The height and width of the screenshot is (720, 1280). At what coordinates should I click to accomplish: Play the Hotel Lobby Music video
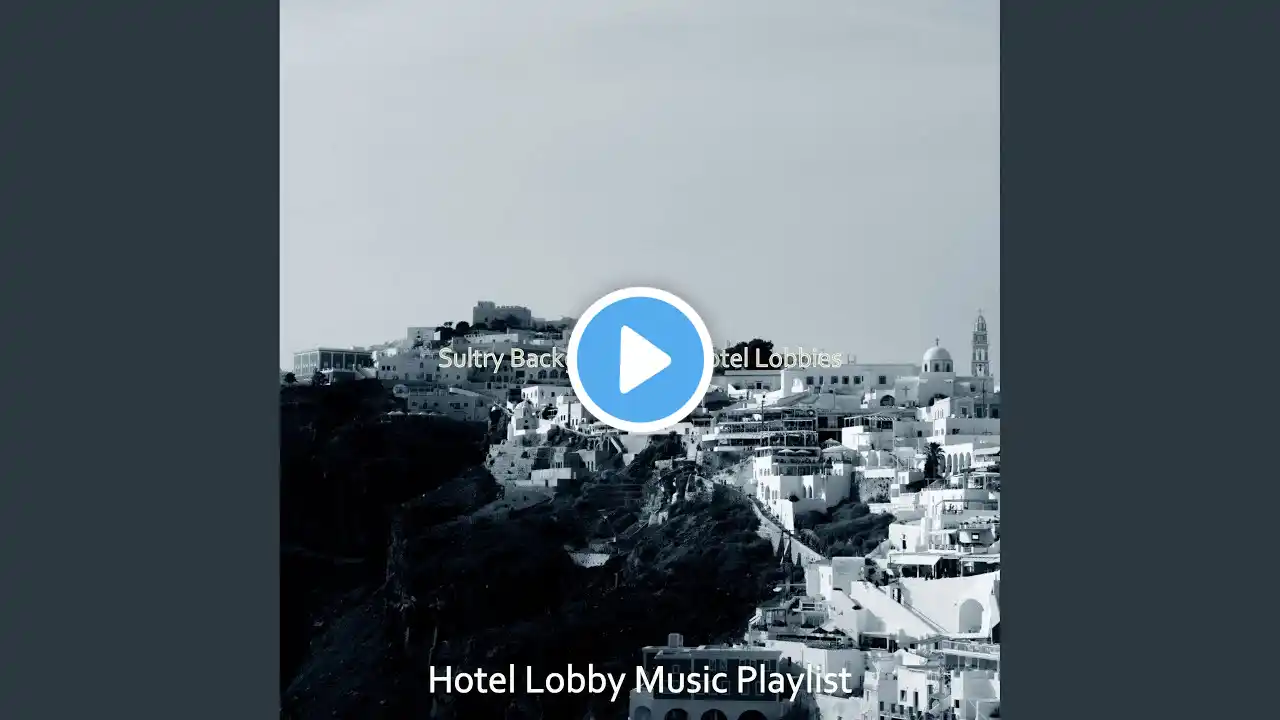pos(640,360)
